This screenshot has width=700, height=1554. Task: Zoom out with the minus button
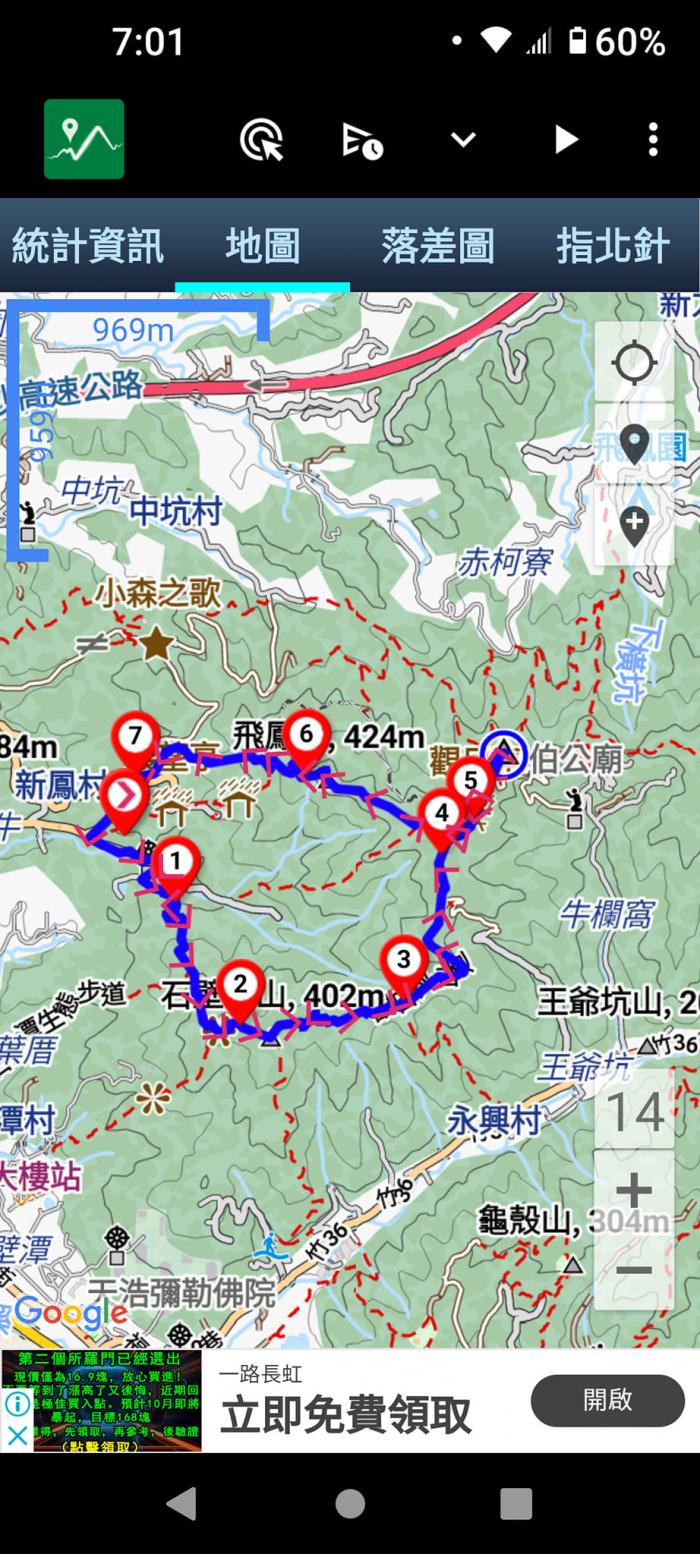pos(634,1270)
